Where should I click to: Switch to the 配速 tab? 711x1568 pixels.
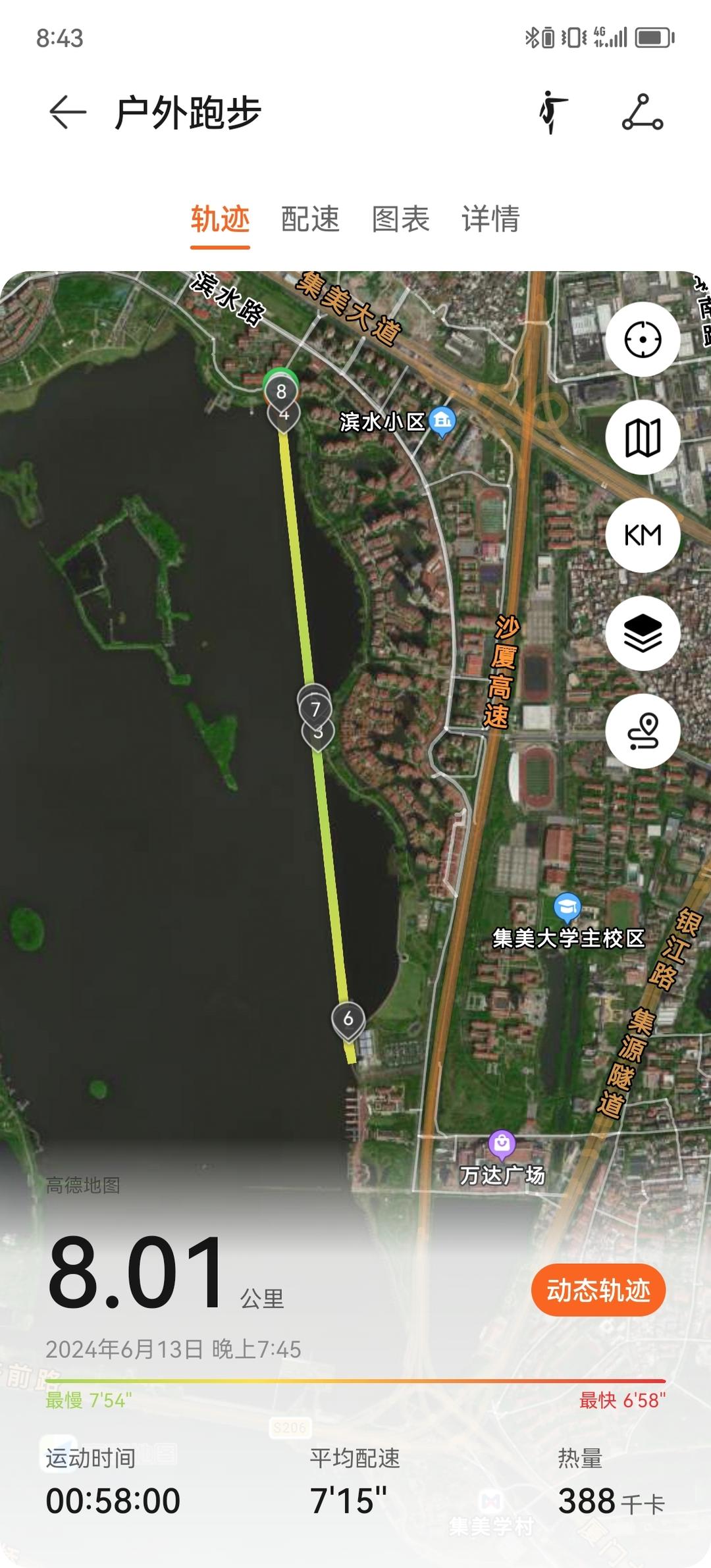point(310,219)
